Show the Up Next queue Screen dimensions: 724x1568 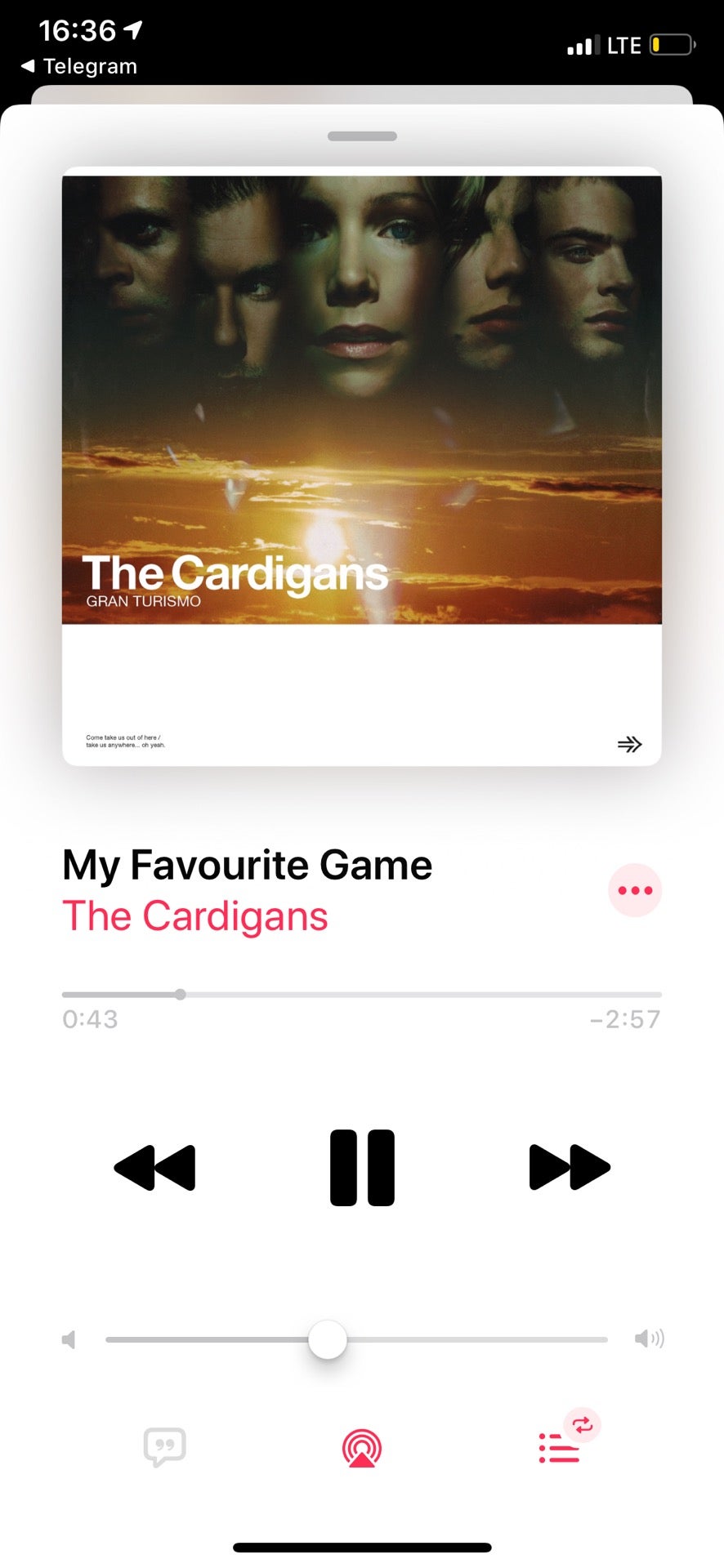tap(560, 1448)
